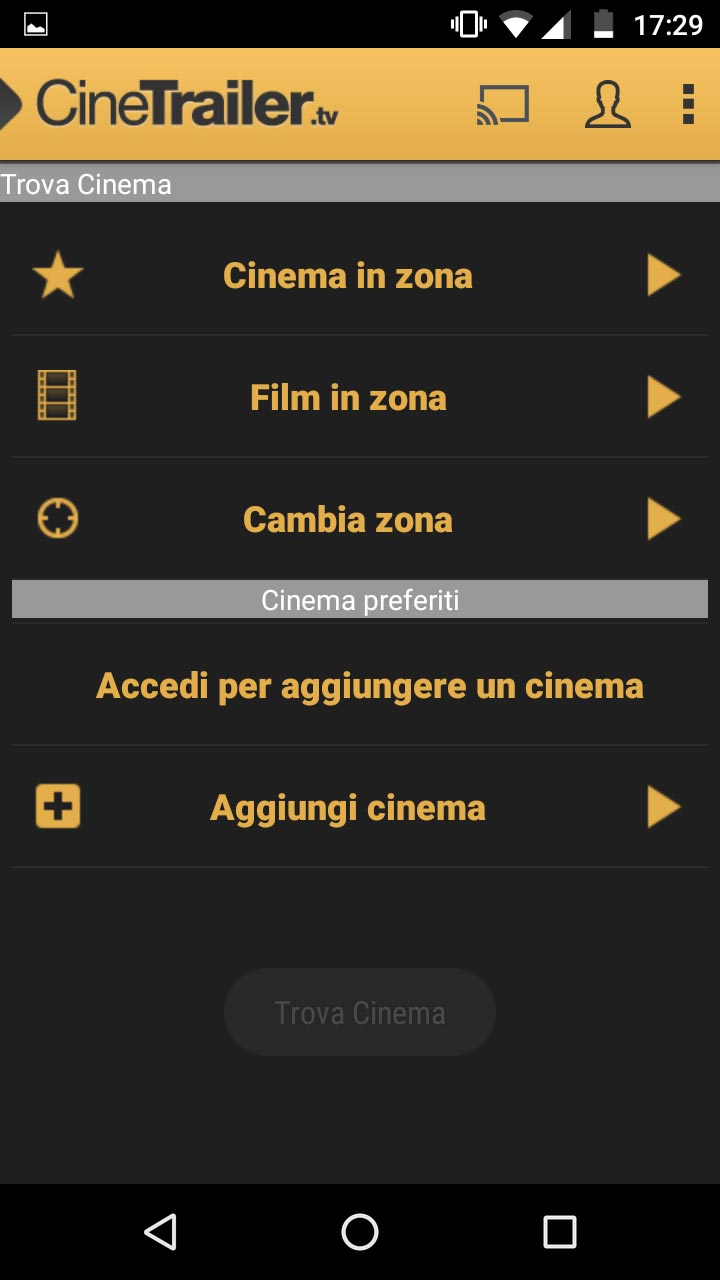
Task: Tap the Trova Cinema button
Action: pos(360,1012)
